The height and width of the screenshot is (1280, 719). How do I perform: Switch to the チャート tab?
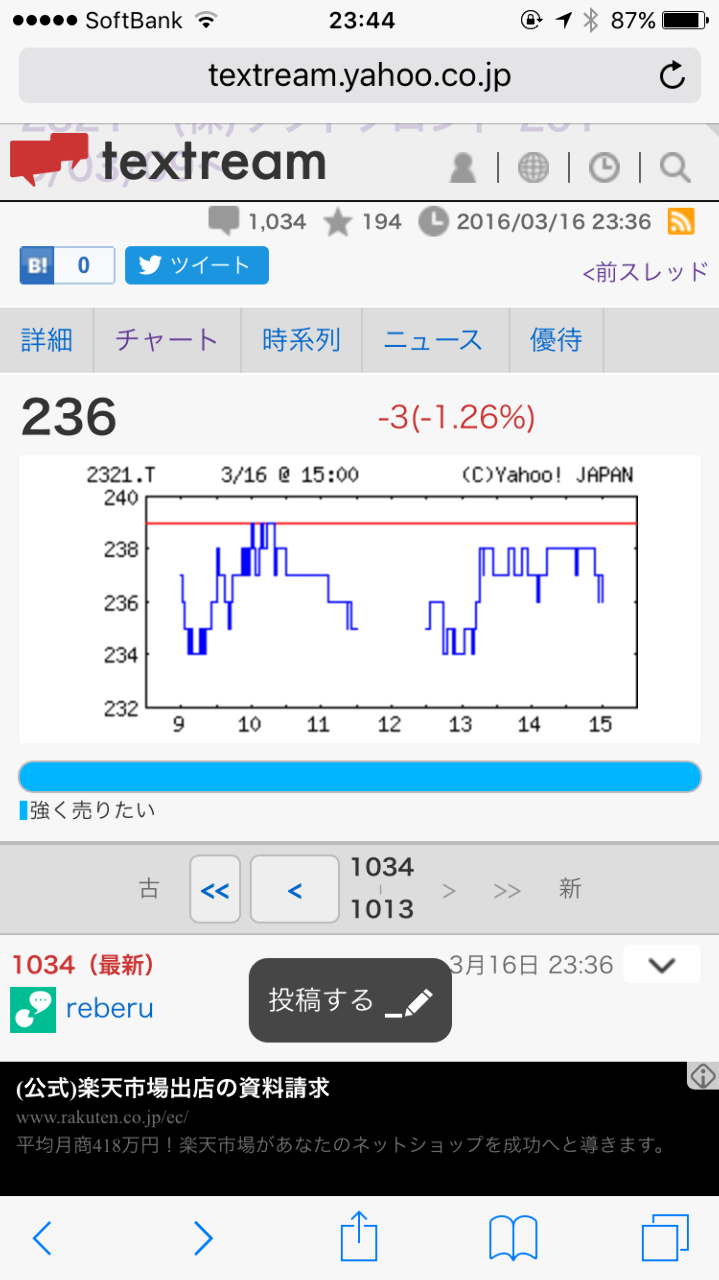point(167,340)
